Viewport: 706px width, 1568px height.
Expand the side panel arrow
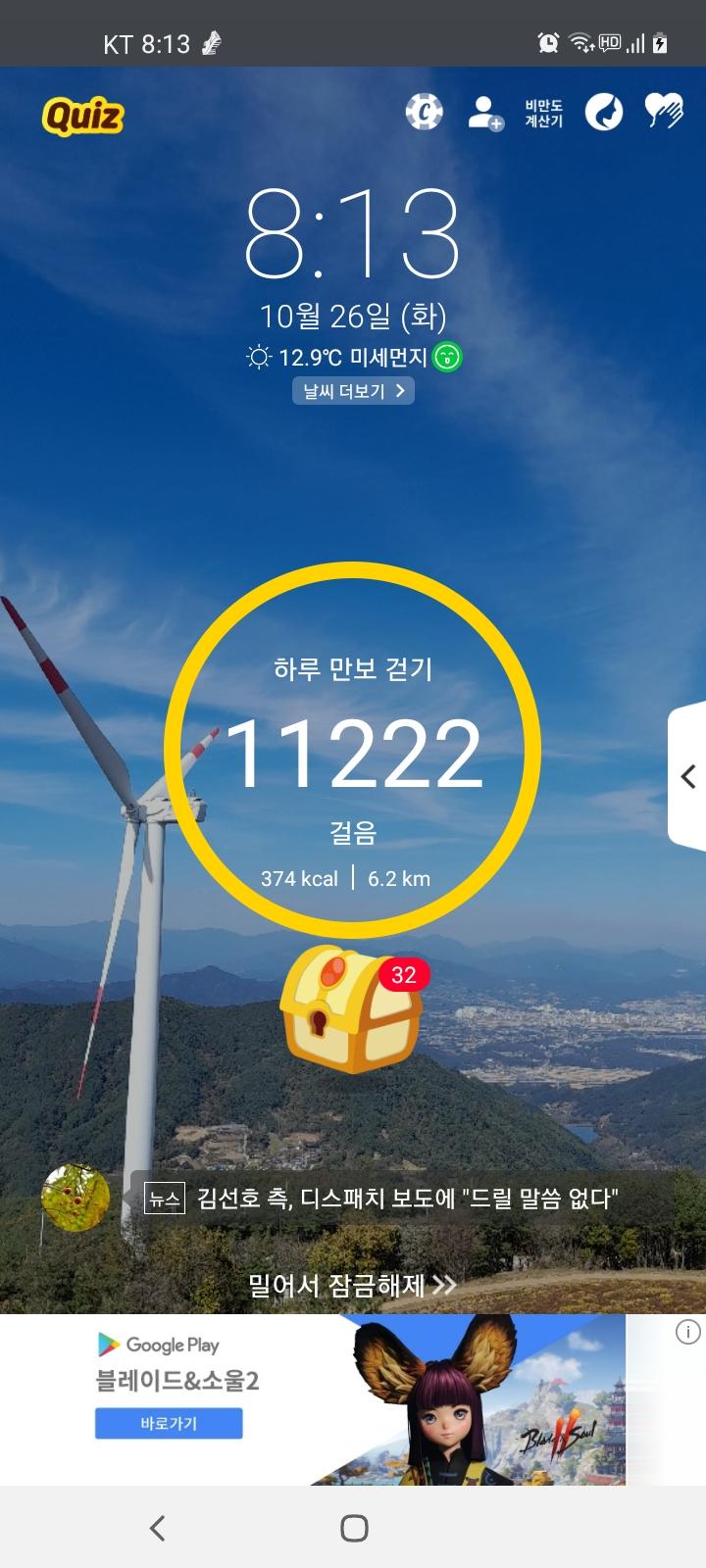click(x=688, y=776)
